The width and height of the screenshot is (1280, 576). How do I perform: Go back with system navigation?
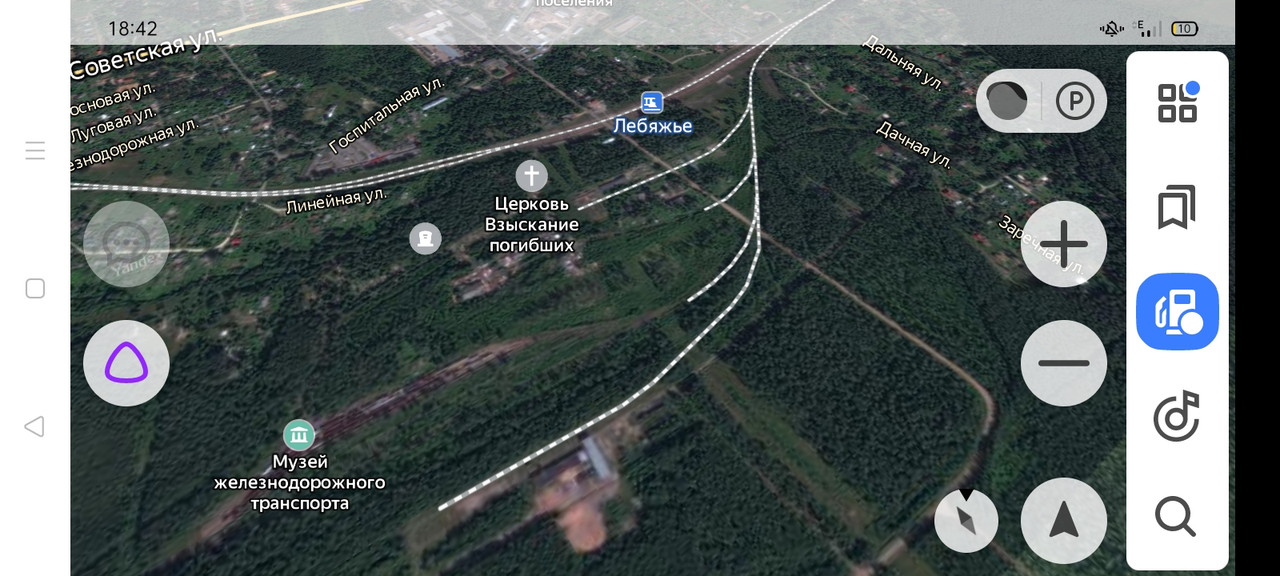click(35, 427)
